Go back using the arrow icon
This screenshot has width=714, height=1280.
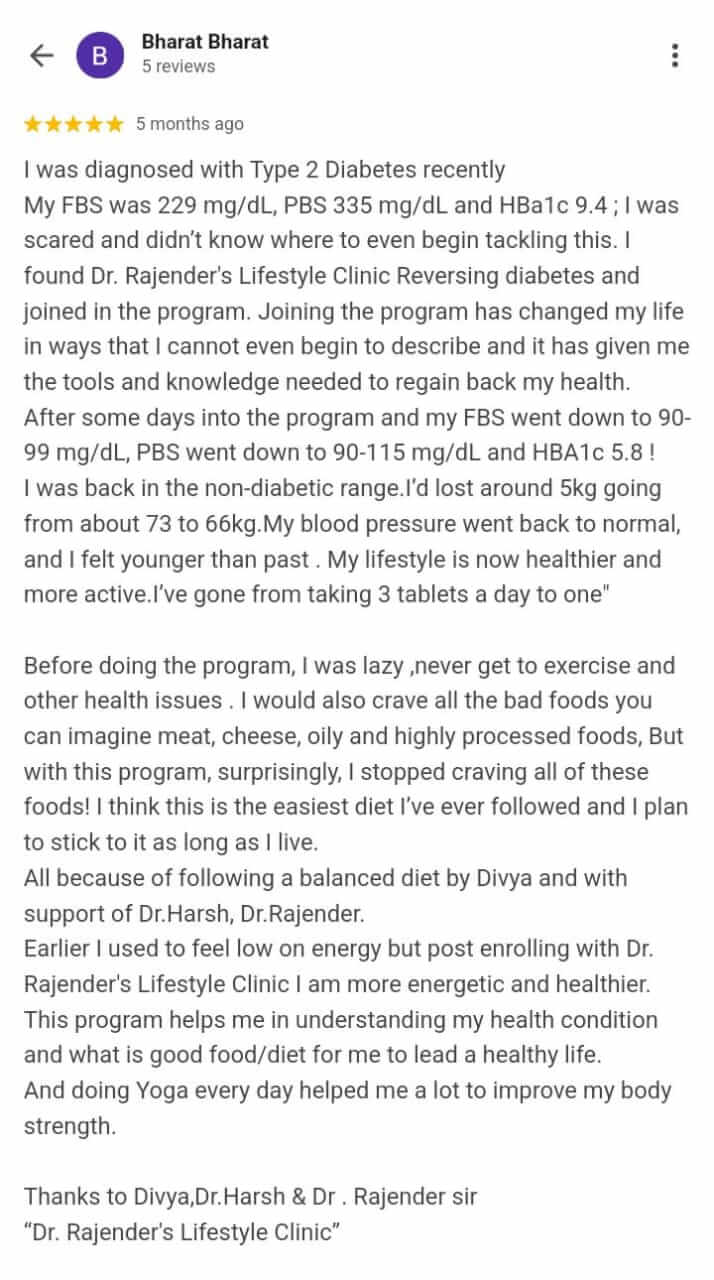pos(41,55)
